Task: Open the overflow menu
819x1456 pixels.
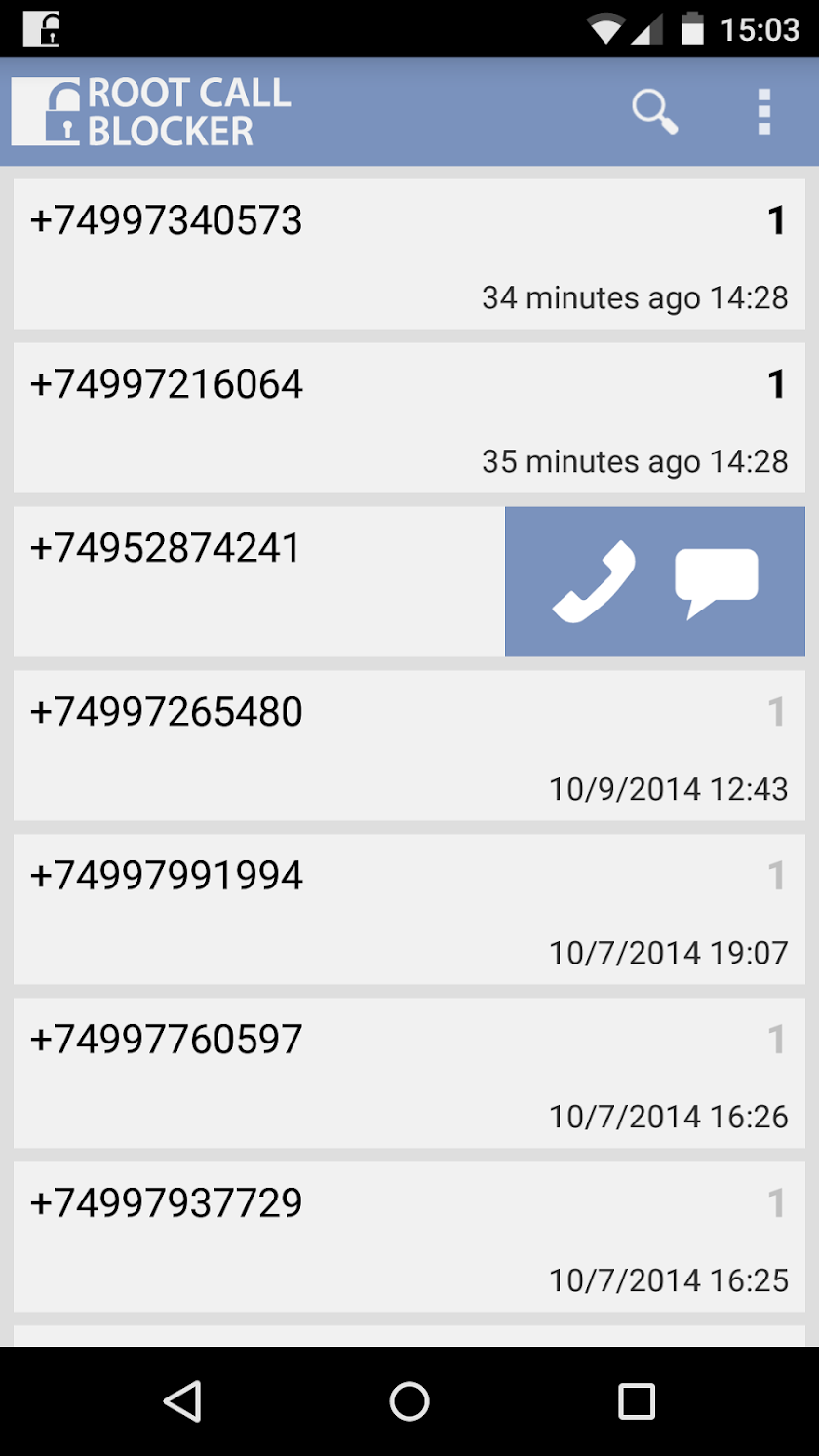Action: pos(764,111)
